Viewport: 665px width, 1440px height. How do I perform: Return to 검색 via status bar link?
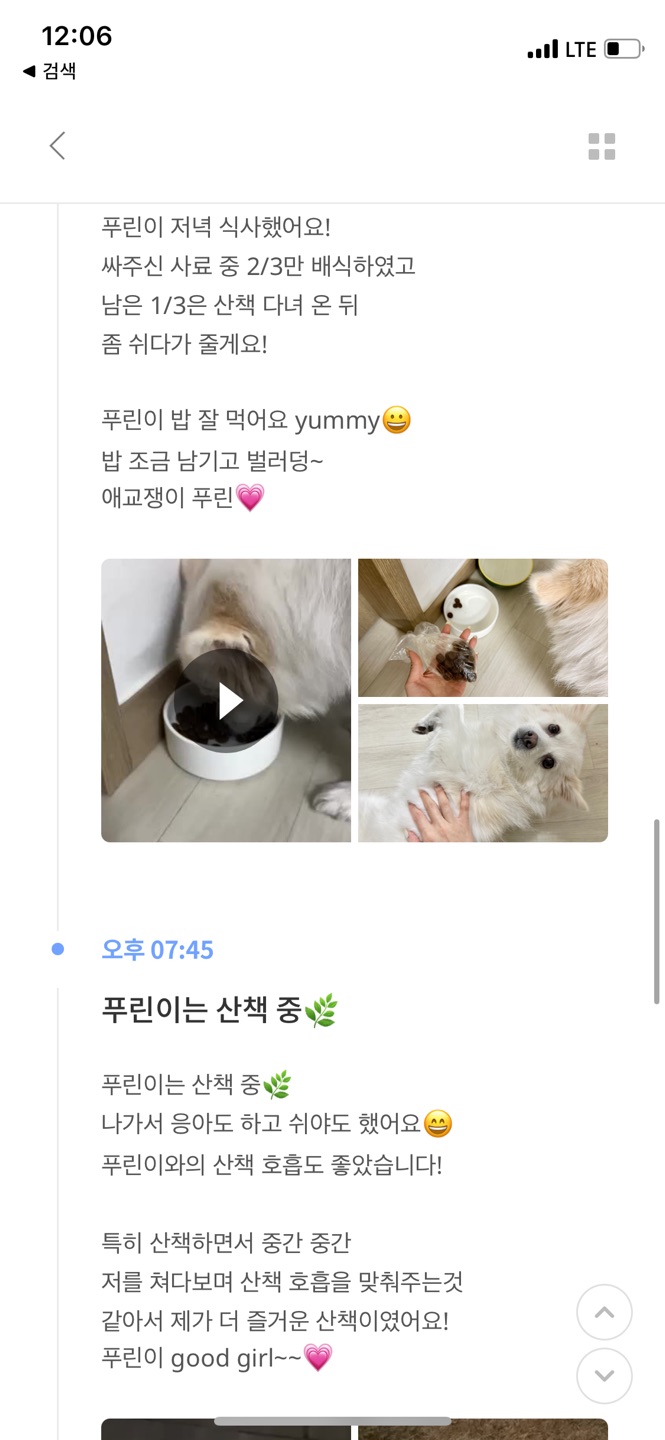pyautogui.click(x=50, y=71)
